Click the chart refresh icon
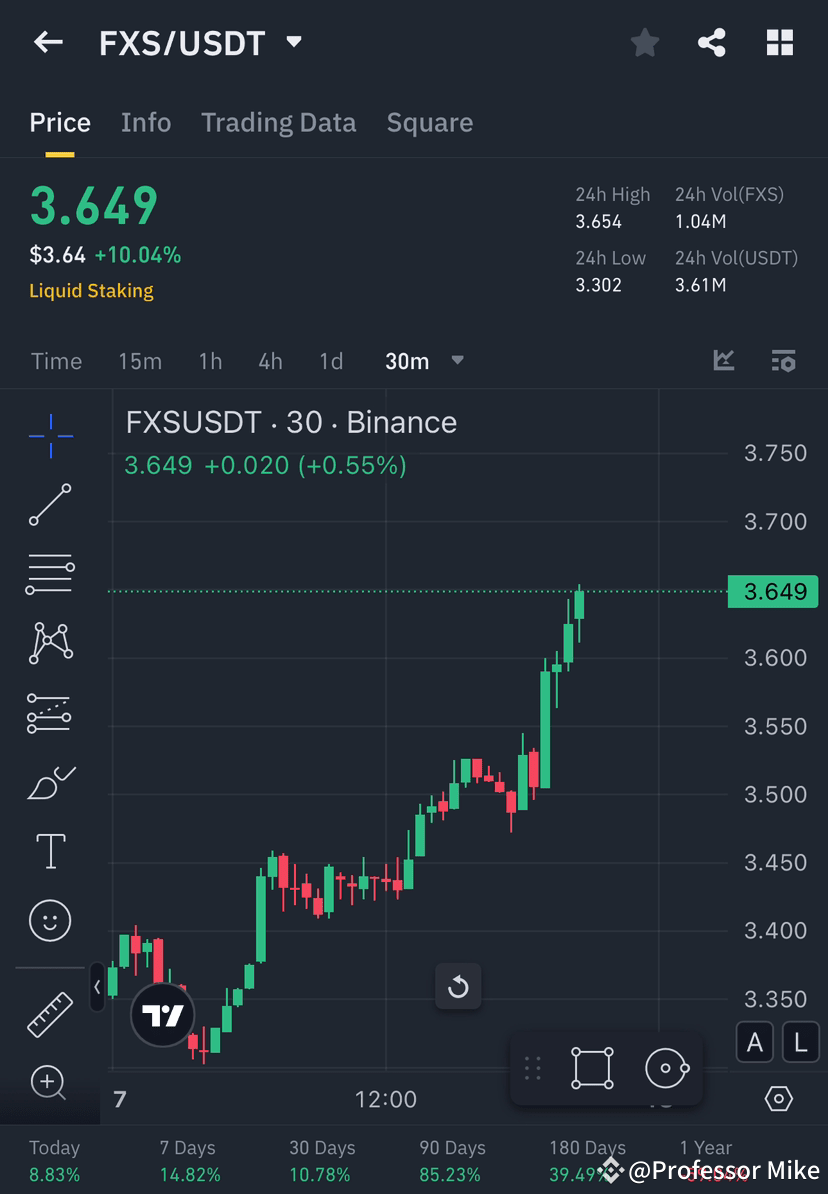This screenshot has width=828, height=1194. pyautogui.click(x=458, y=986)
